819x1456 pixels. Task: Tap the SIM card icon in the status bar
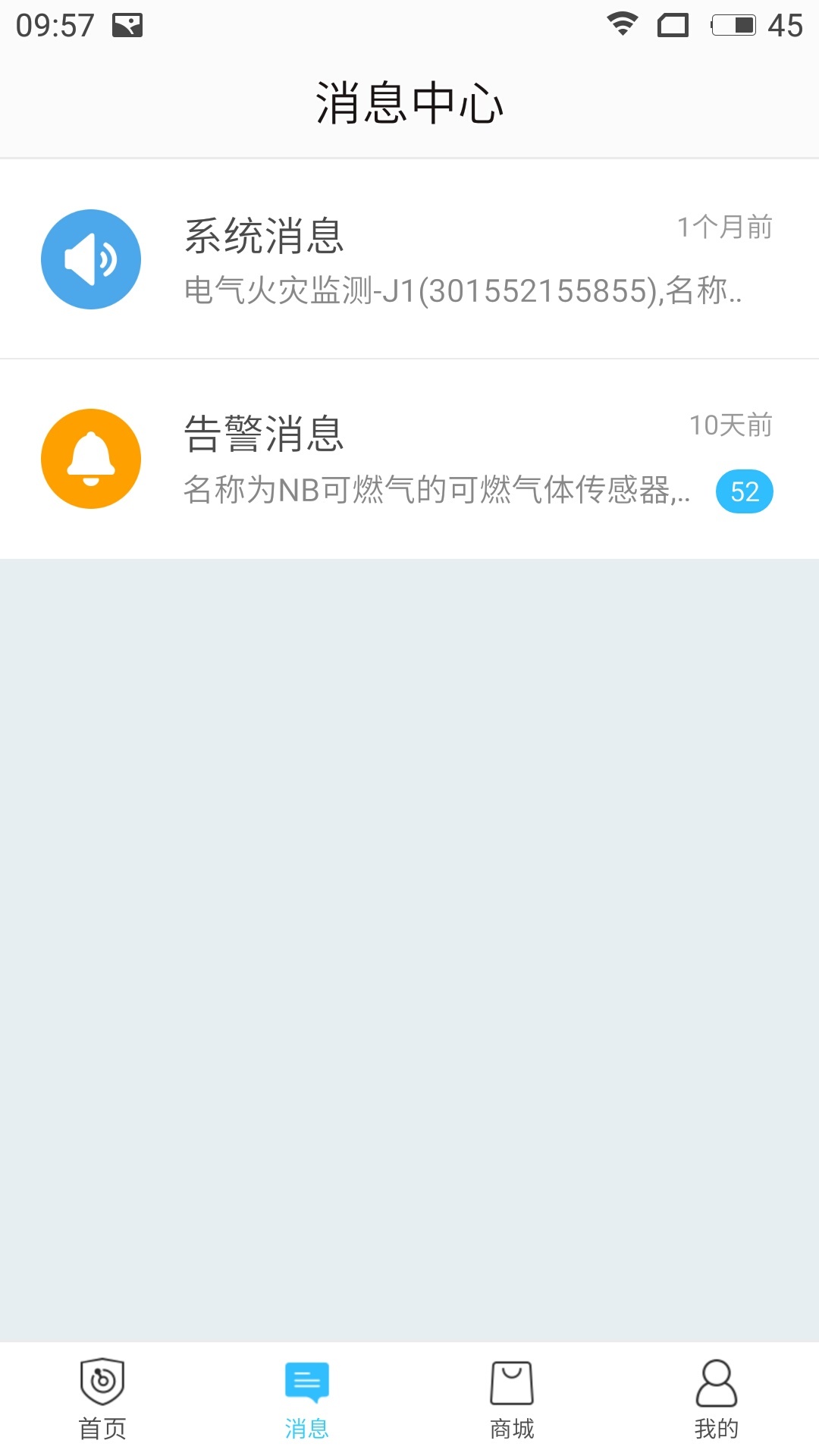click(675, 24)
